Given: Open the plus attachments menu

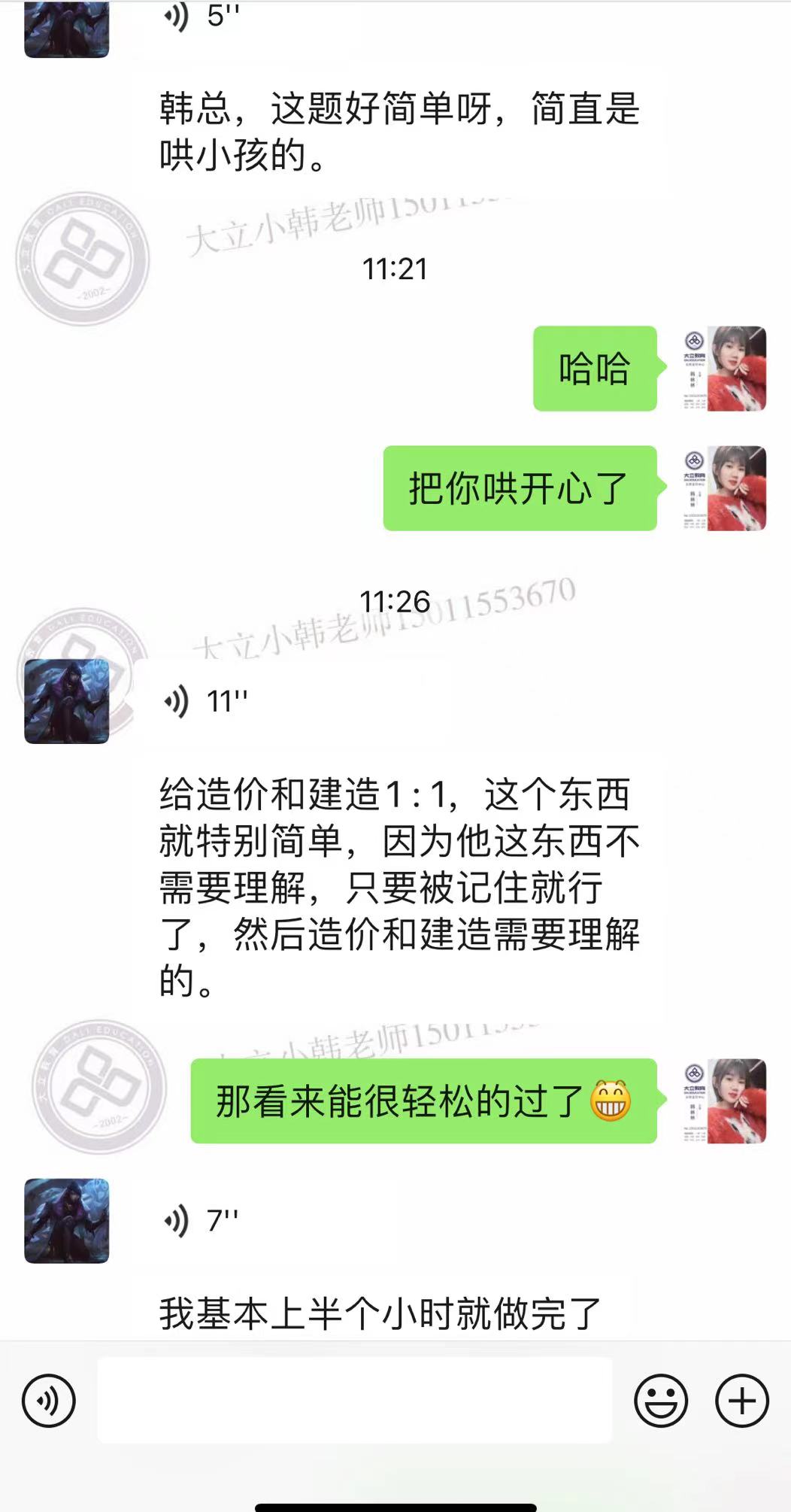Looking at the screenshot, I should click(x=741, y=1401).
